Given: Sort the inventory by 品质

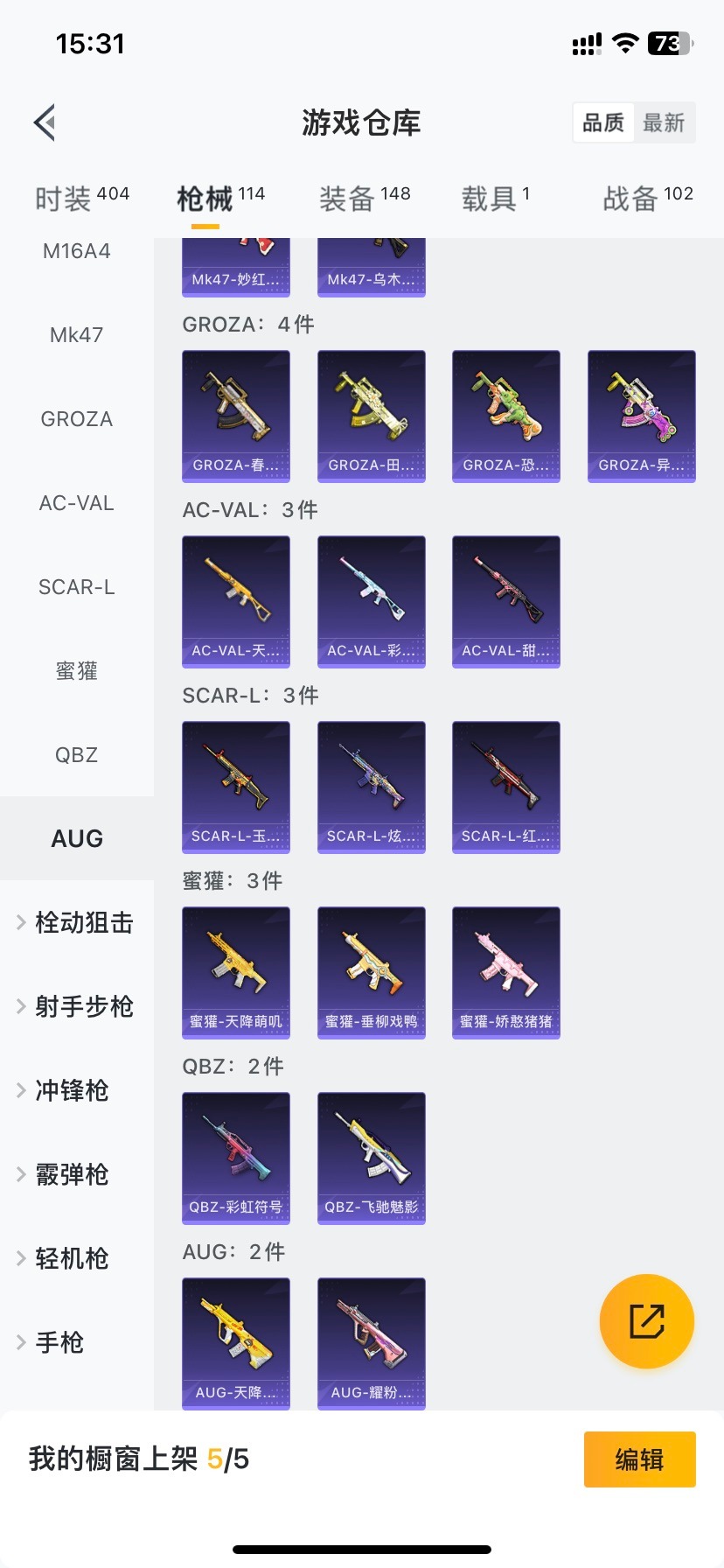Looking at the screenshot, I should click(603, 122).
